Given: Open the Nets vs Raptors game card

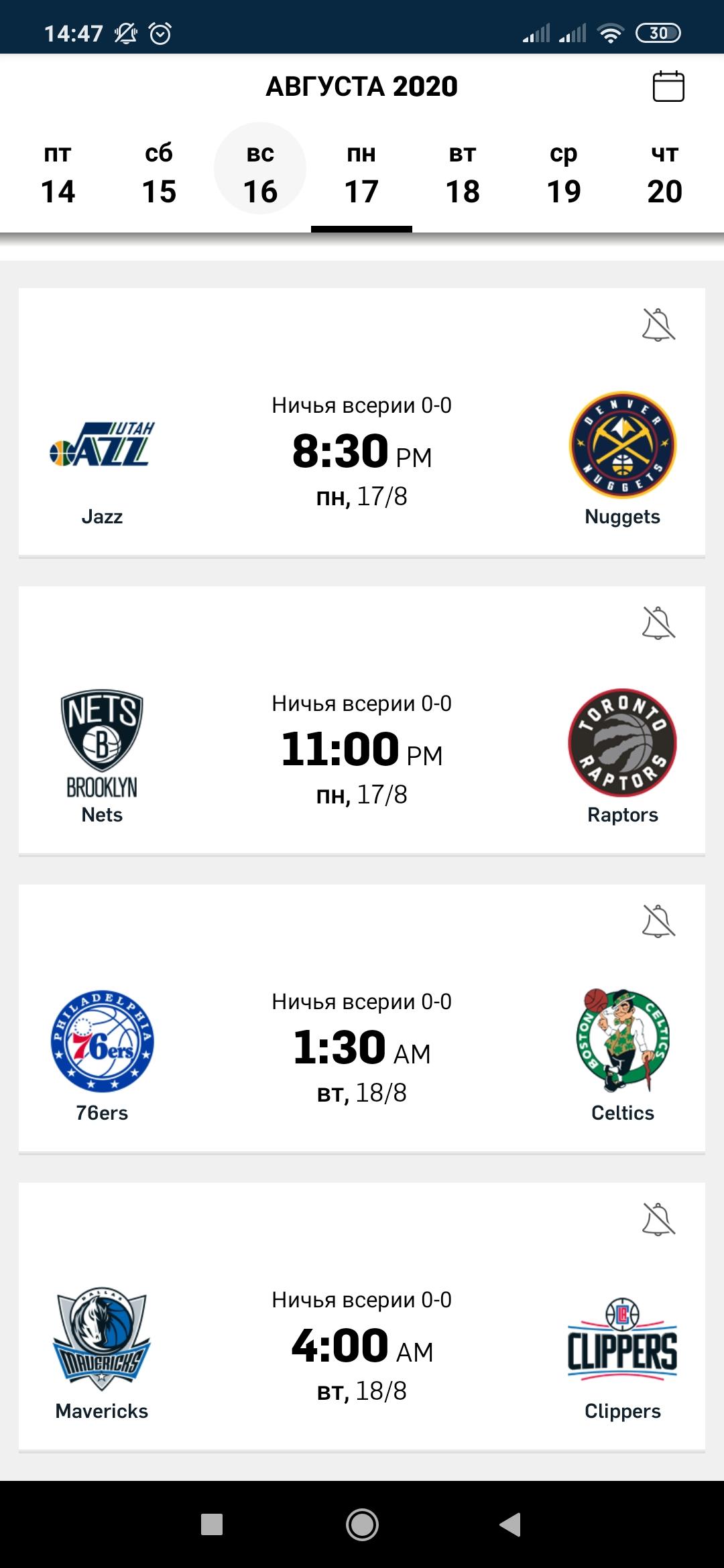Looking at the screenshot, I should [x=362, y=720].
